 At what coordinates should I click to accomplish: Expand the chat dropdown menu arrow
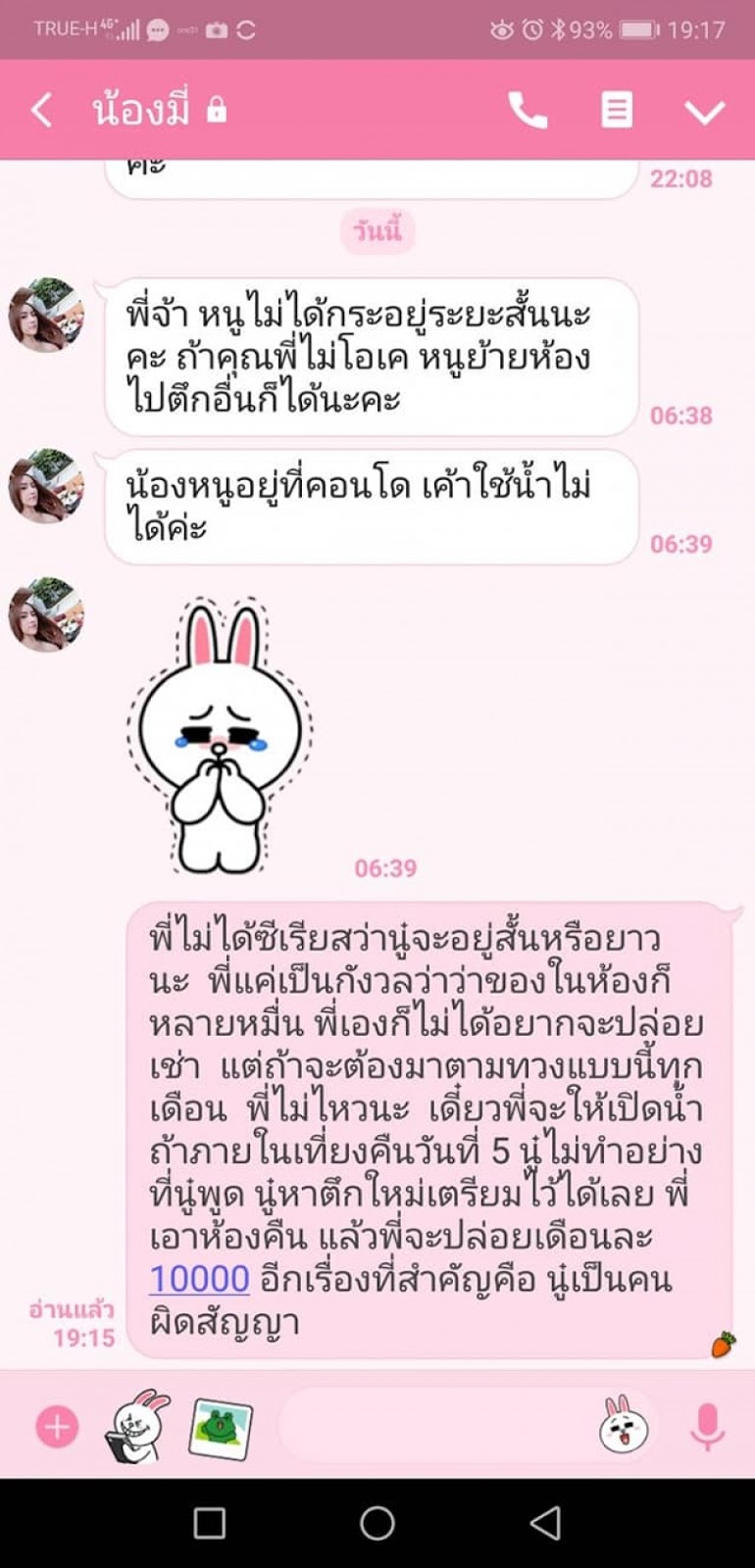pos(704,112)
